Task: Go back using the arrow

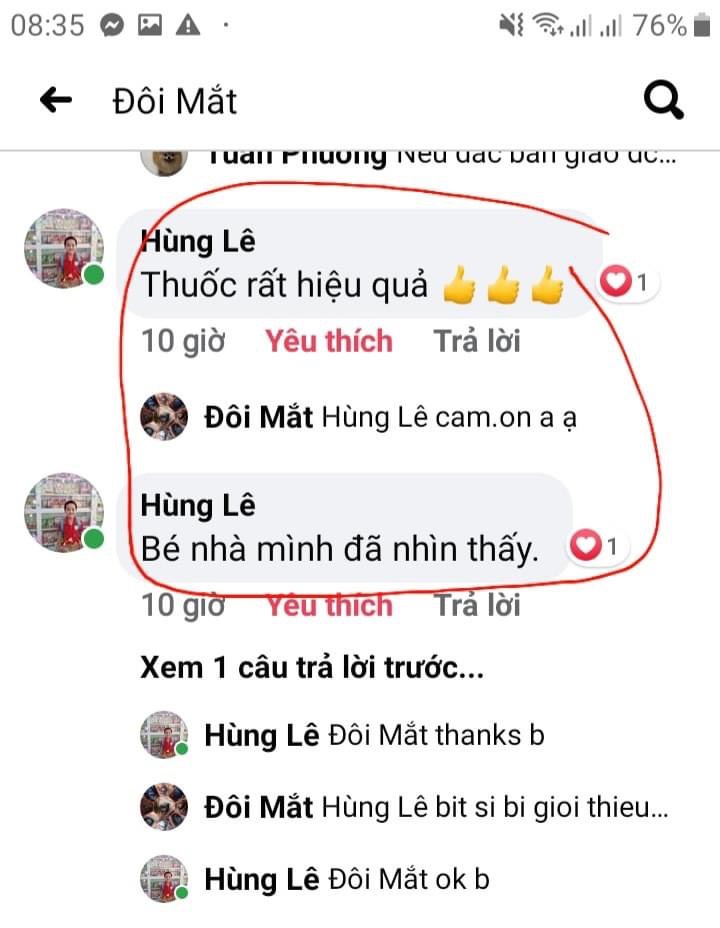Action: tap(55, 100)
